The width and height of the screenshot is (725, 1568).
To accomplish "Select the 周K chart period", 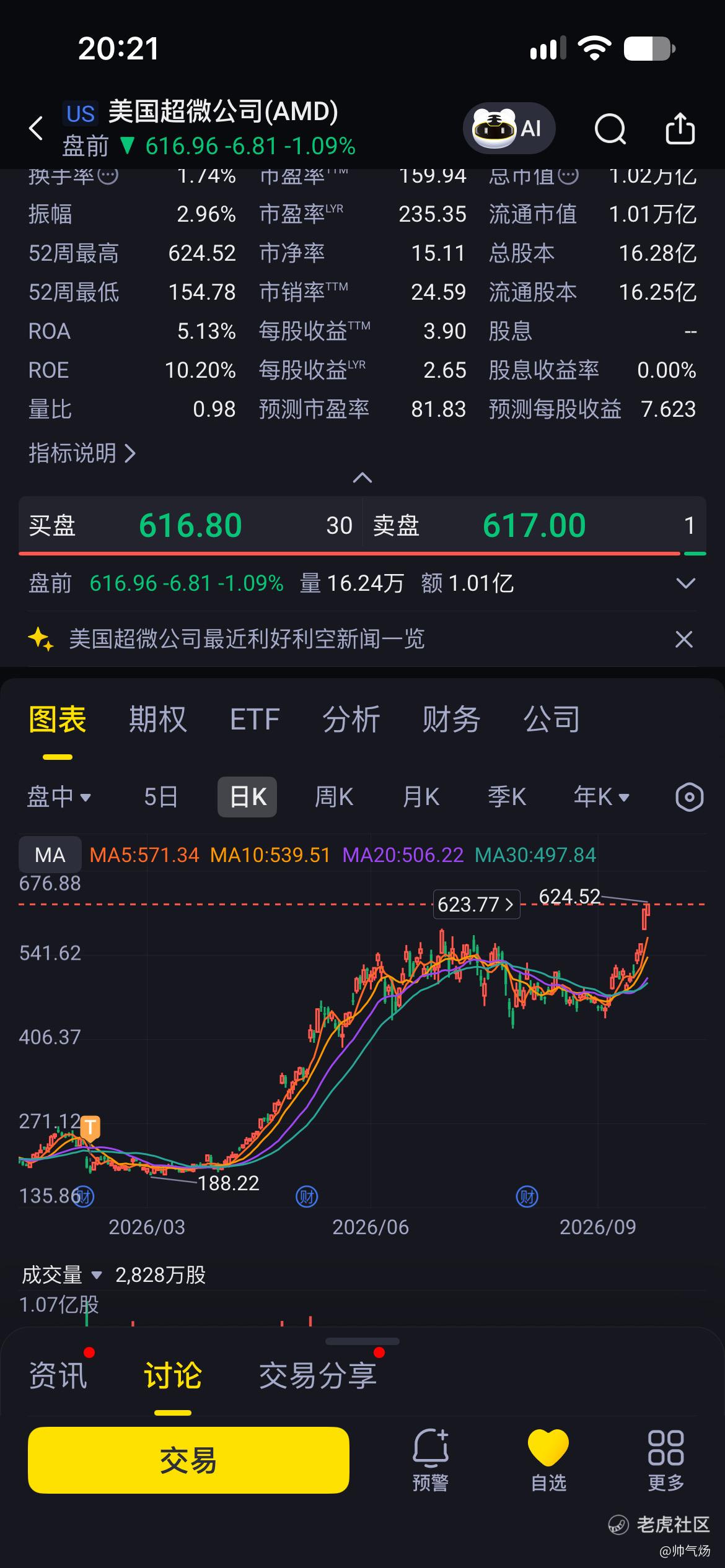I will (334, 796).
